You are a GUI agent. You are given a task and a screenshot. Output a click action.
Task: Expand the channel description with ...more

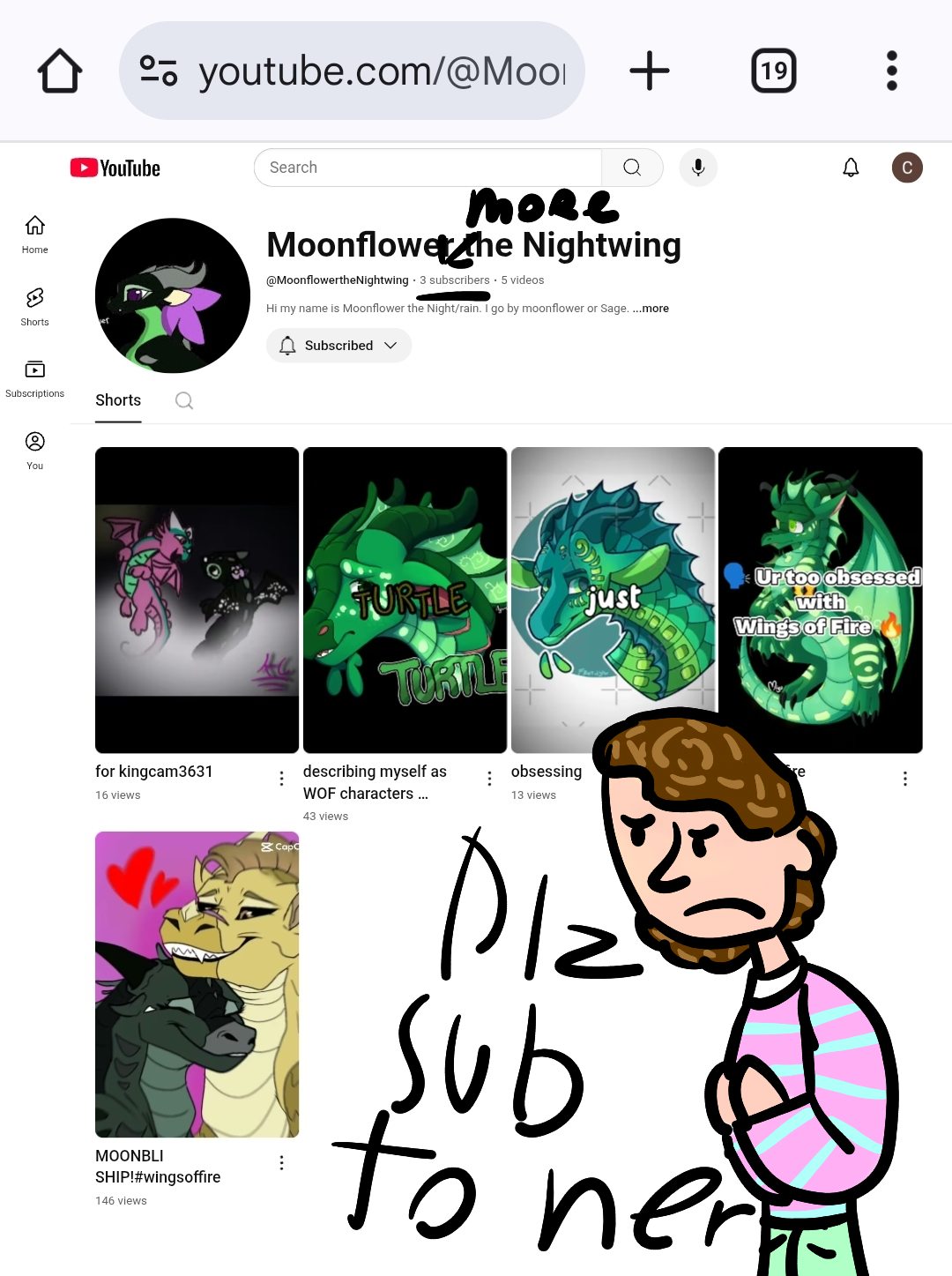pyautogui.click(x=651, y=309)
